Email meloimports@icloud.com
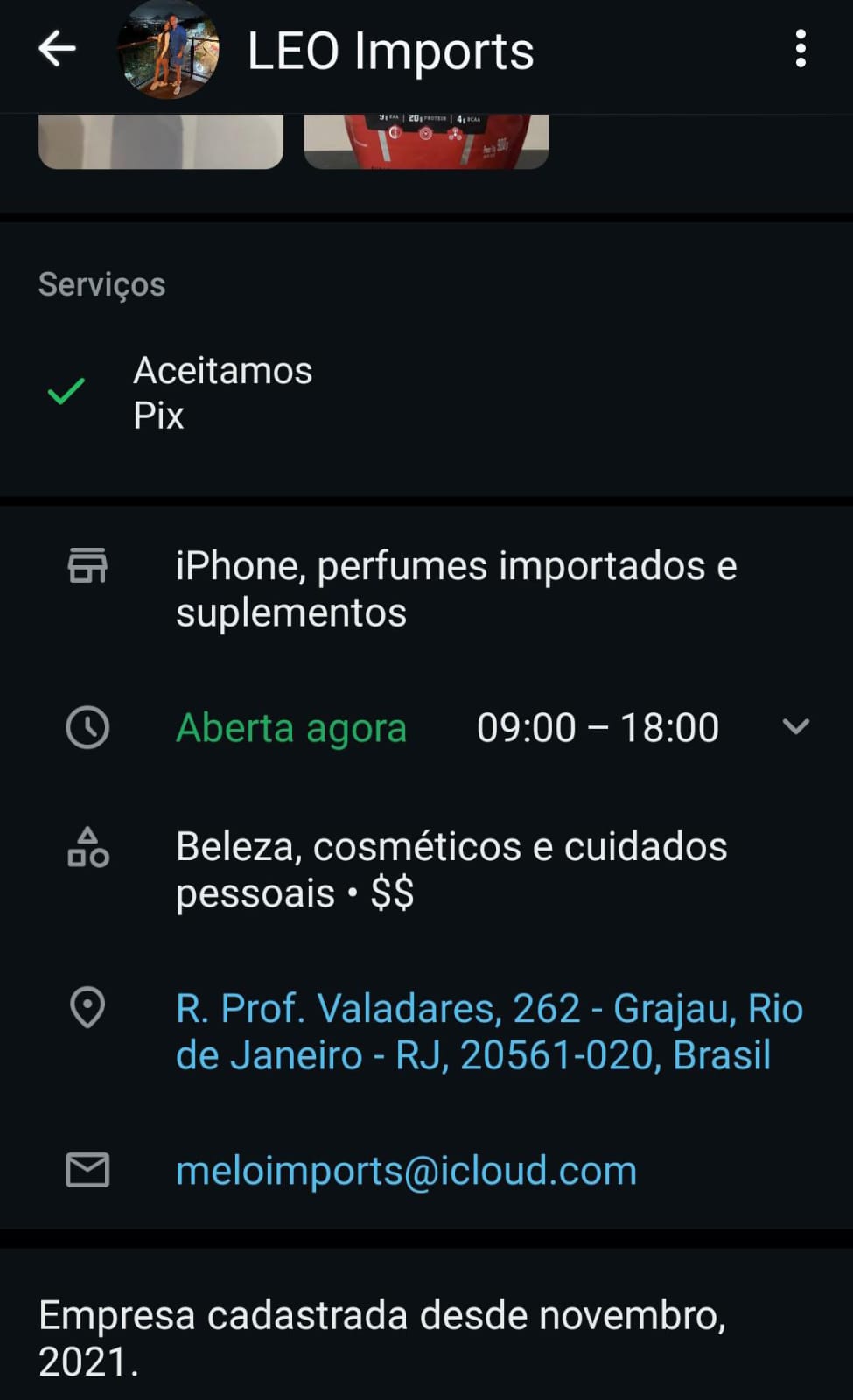The height and width of the screenshot is (1400, 853). pos(406,1171)
